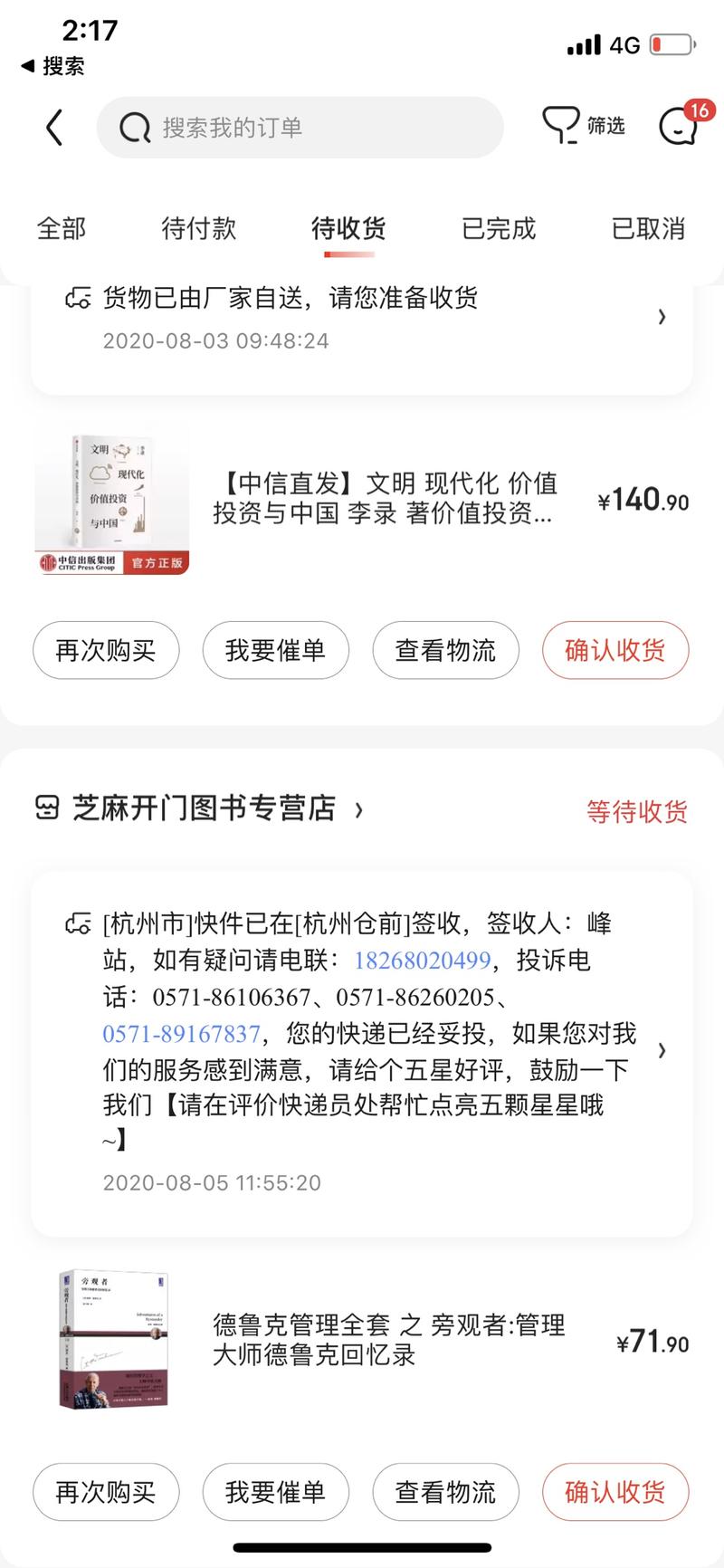The image size is (724, 1568).
Task: Tap the truck icon on the top shipping notice
Action: click(77, 297)
